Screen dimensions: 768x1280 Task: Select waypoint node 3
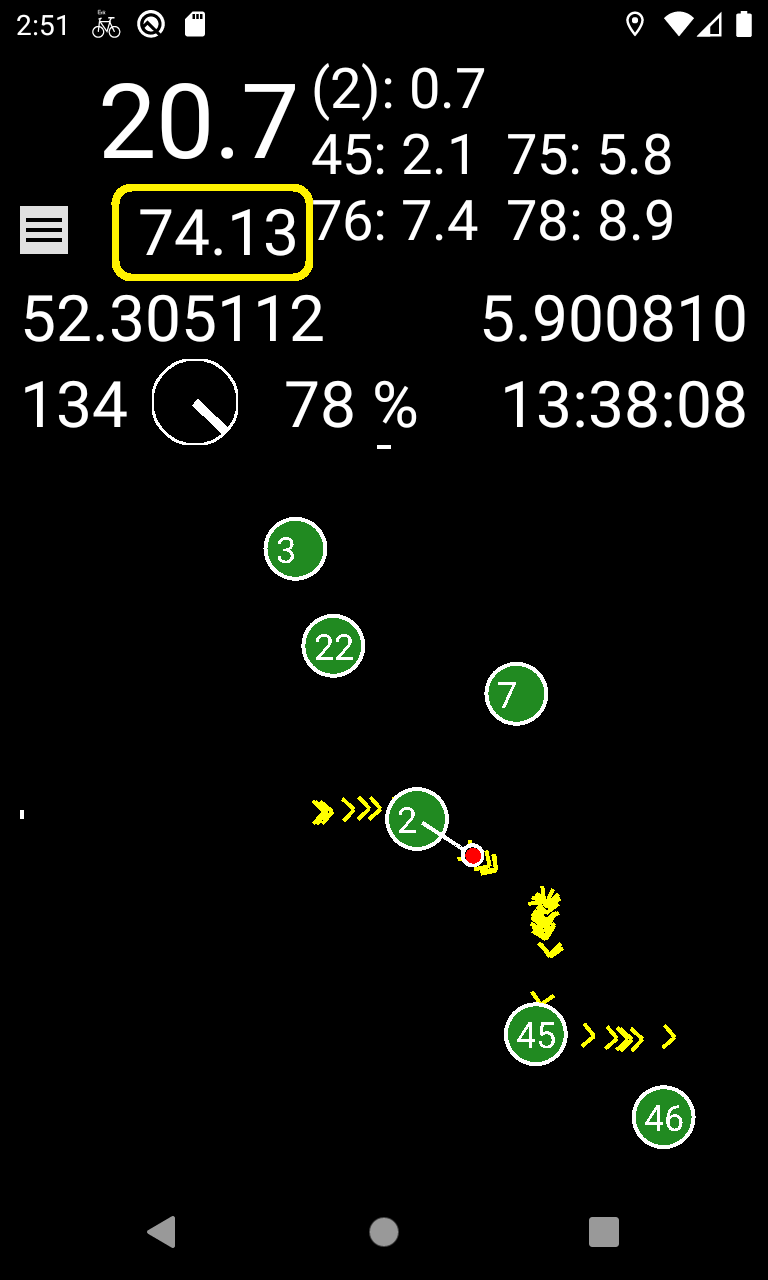coord(295,549)
